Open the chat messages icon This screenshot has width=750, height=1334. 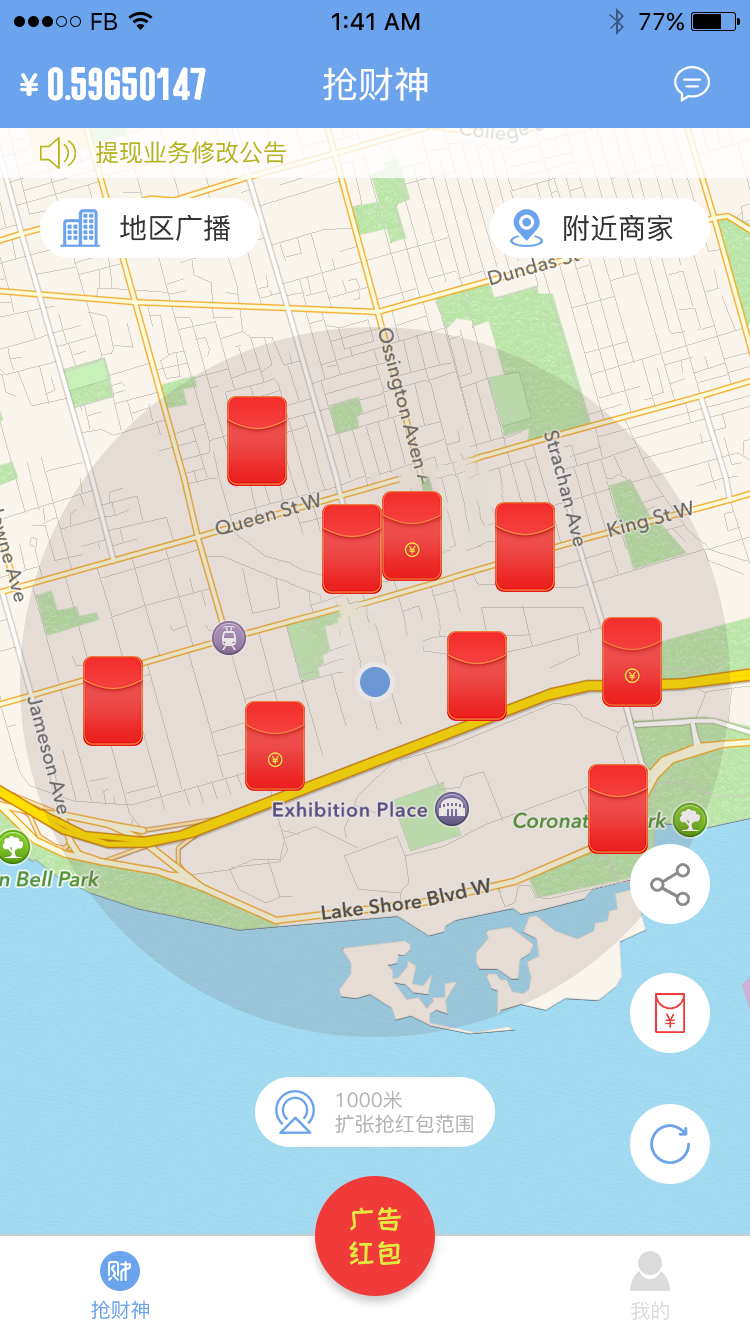coord(691,84)
